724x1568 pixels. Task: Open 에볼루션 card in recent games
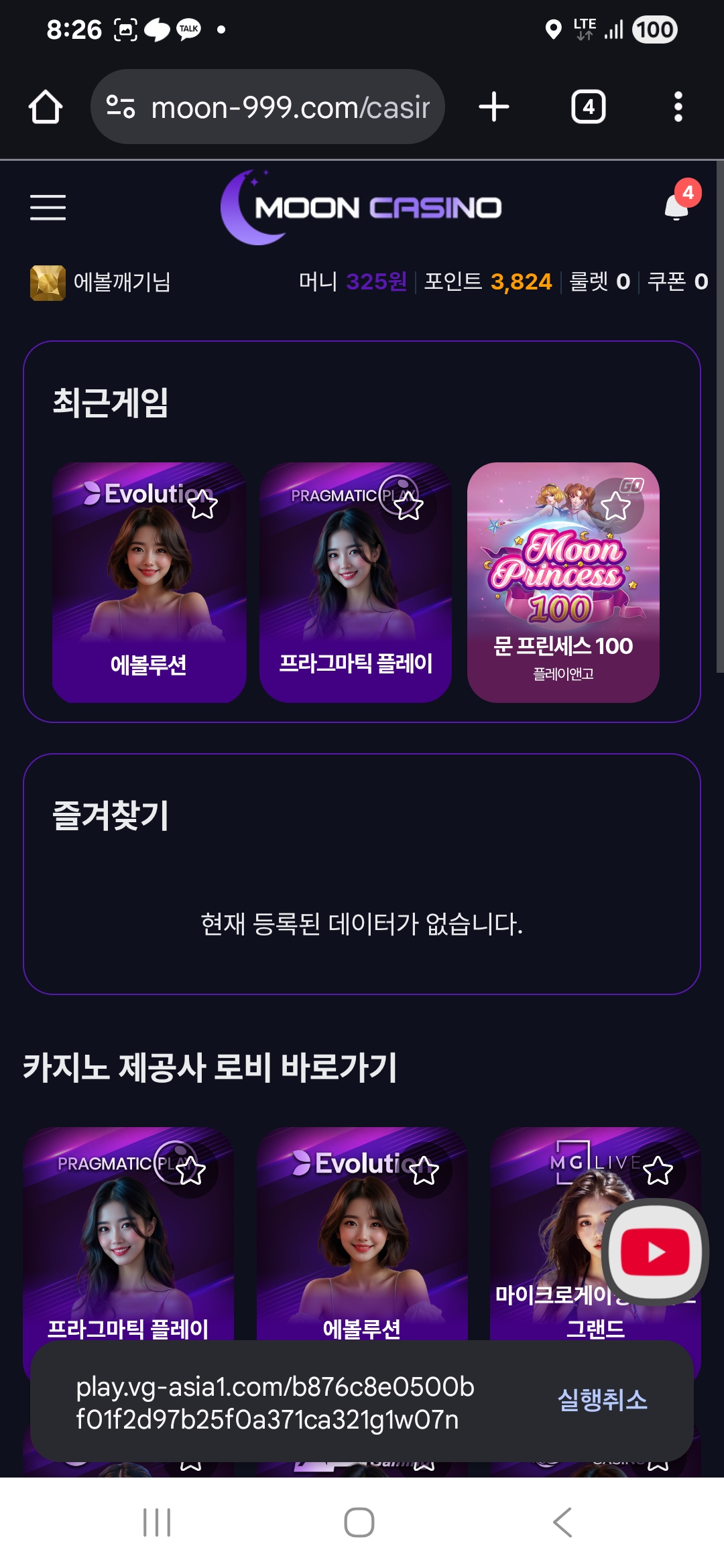click(149, 603)
